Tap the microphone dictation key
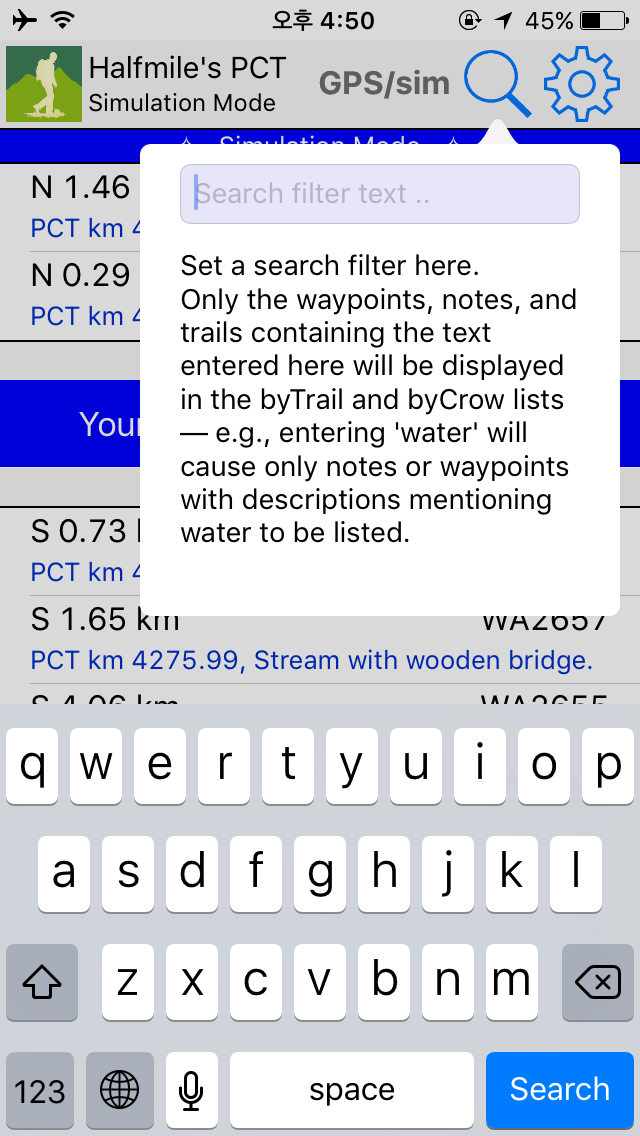The height and width of the screenshot is (1136, 640). pos(191,1089)
